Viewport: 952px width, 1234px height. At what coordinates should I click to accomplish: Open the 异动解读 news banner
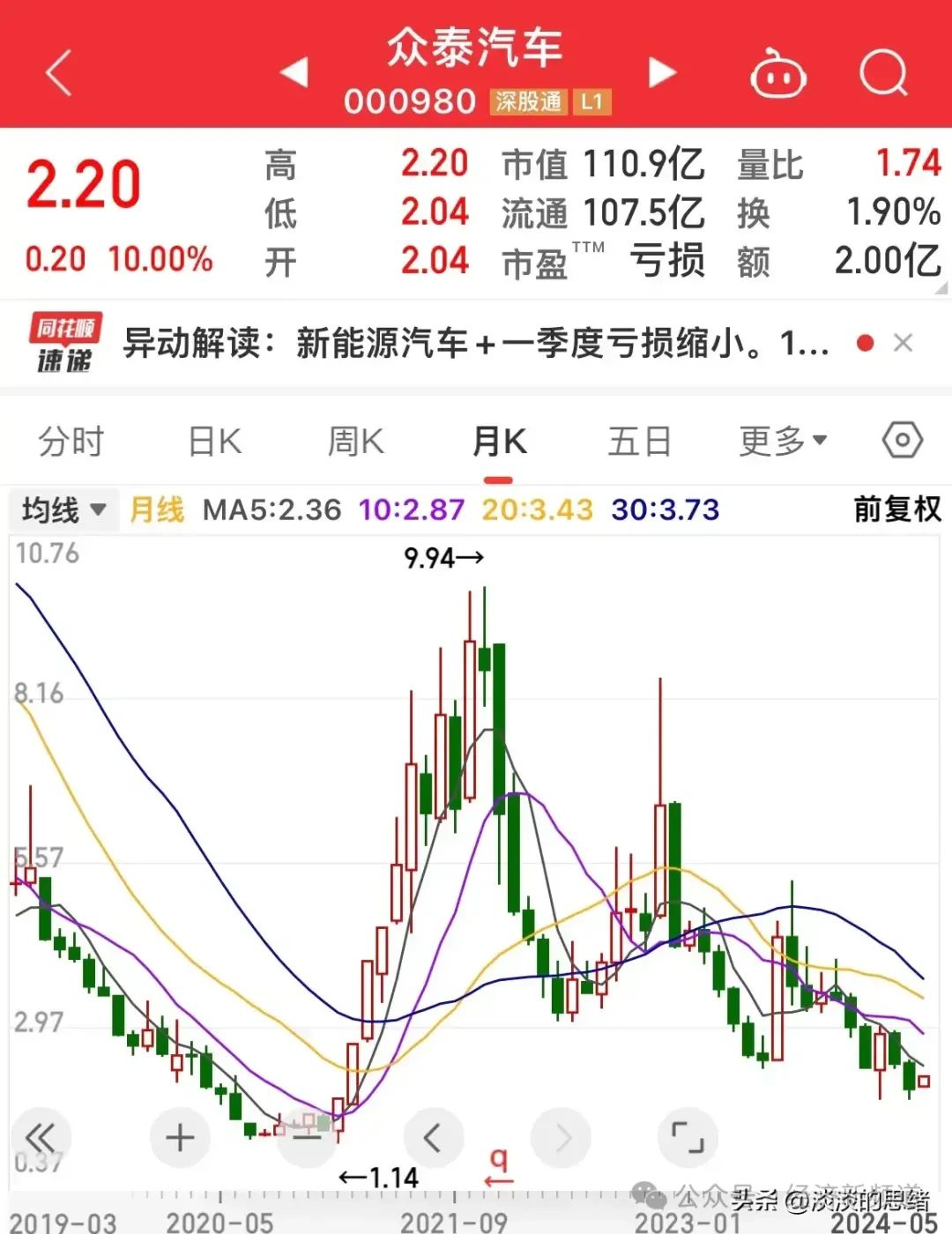tap(476, 344)
